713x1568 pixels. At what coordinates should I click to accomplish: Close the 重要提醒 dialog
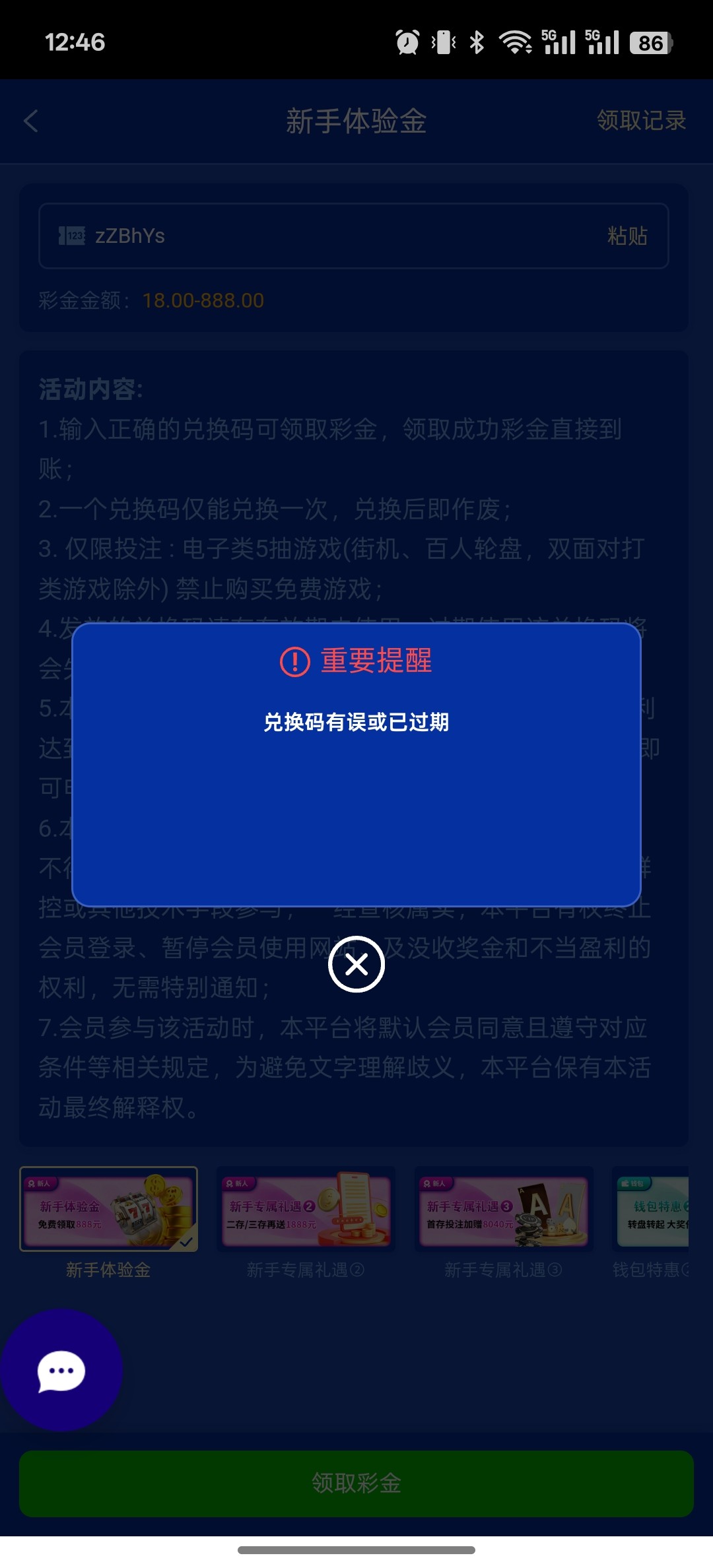[356, 964]
